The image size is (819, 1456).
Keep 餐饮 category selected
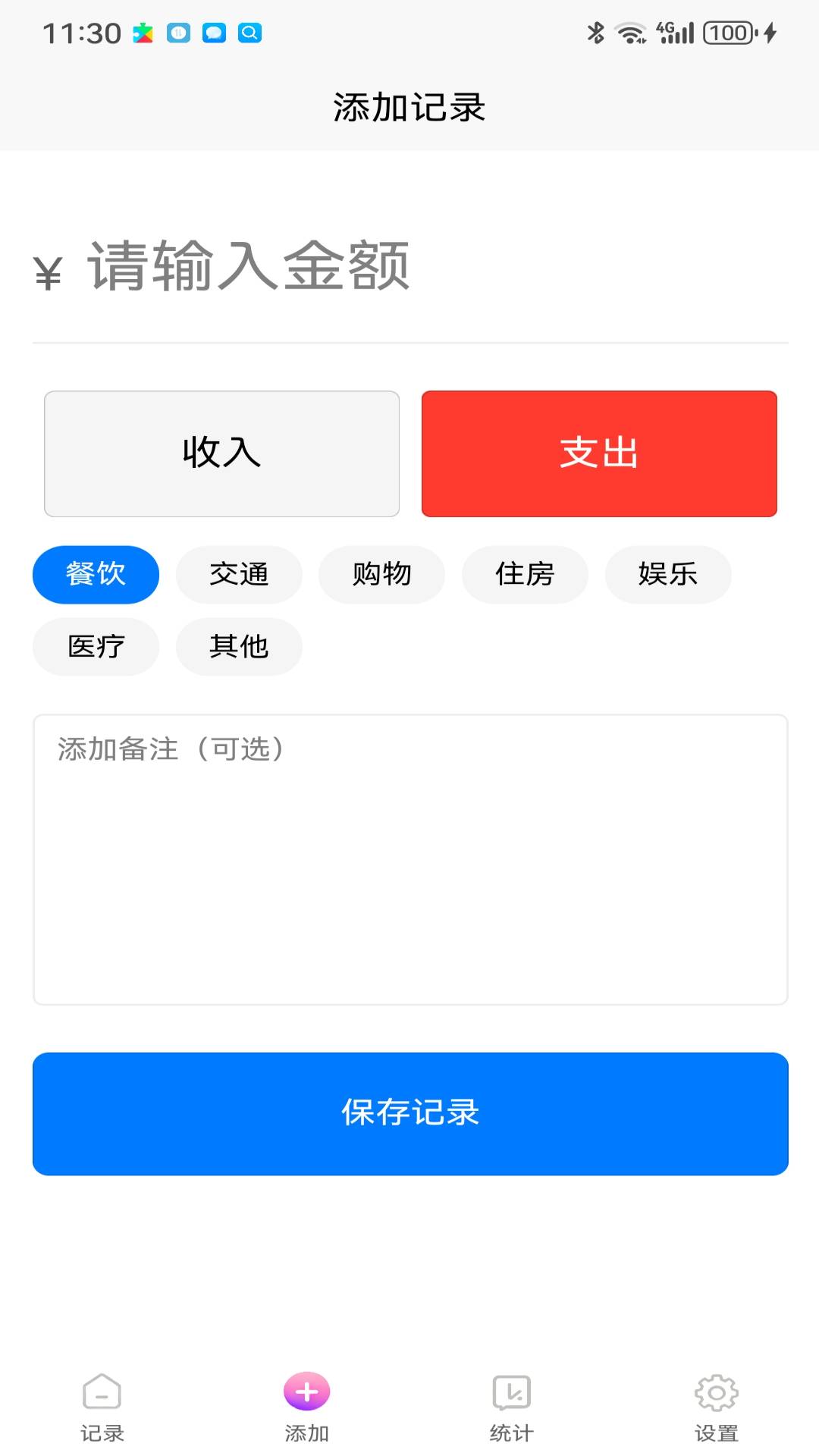coord(95,574)
